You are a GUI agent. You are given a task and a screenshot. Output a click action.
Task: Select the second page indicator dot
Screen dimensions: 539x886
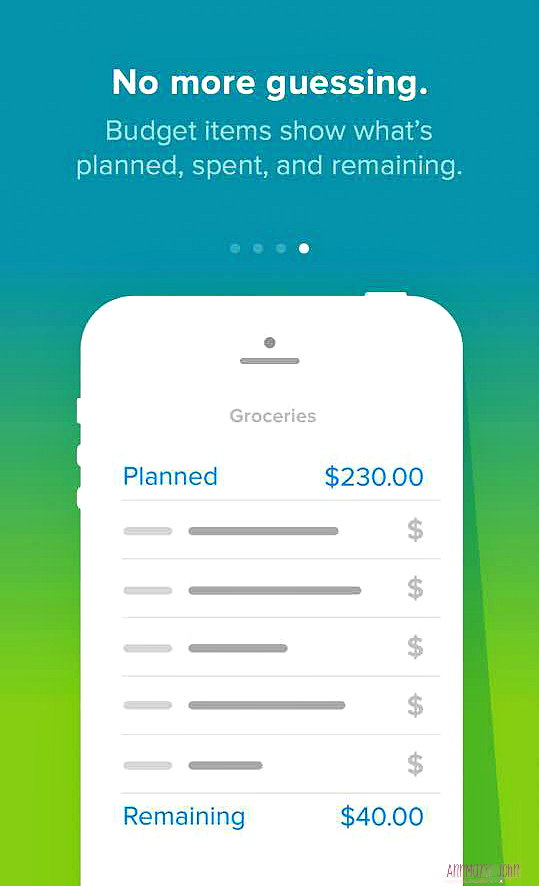click(258, 248)
